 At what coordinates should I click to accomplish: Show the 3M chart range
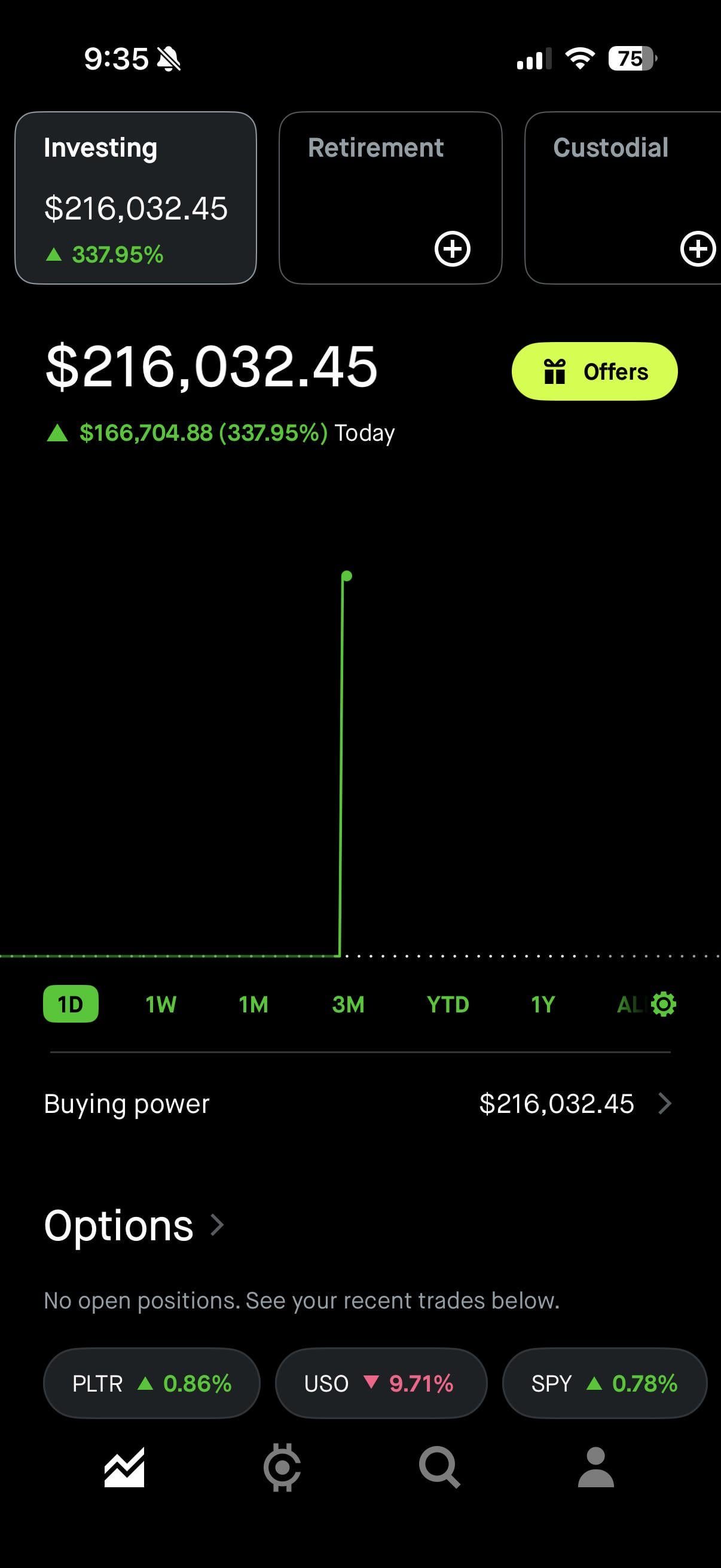click(x=348, y=1003)
